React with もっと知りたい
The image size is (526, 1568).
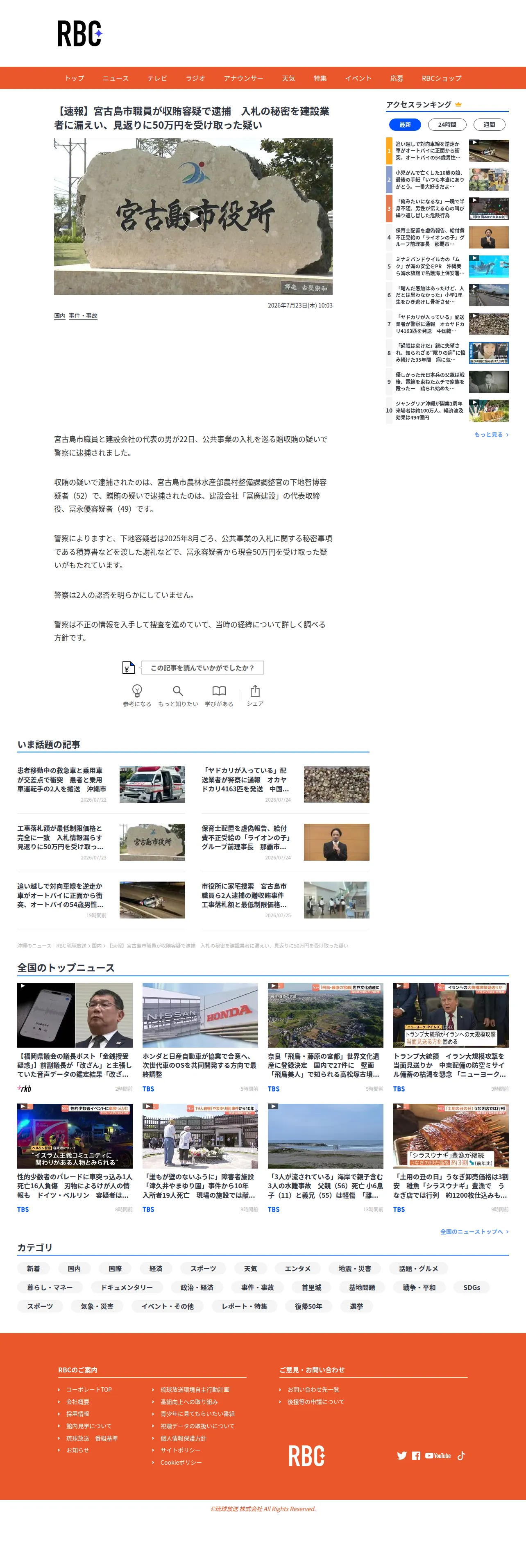pyautogui.click(x=178, y=695)
